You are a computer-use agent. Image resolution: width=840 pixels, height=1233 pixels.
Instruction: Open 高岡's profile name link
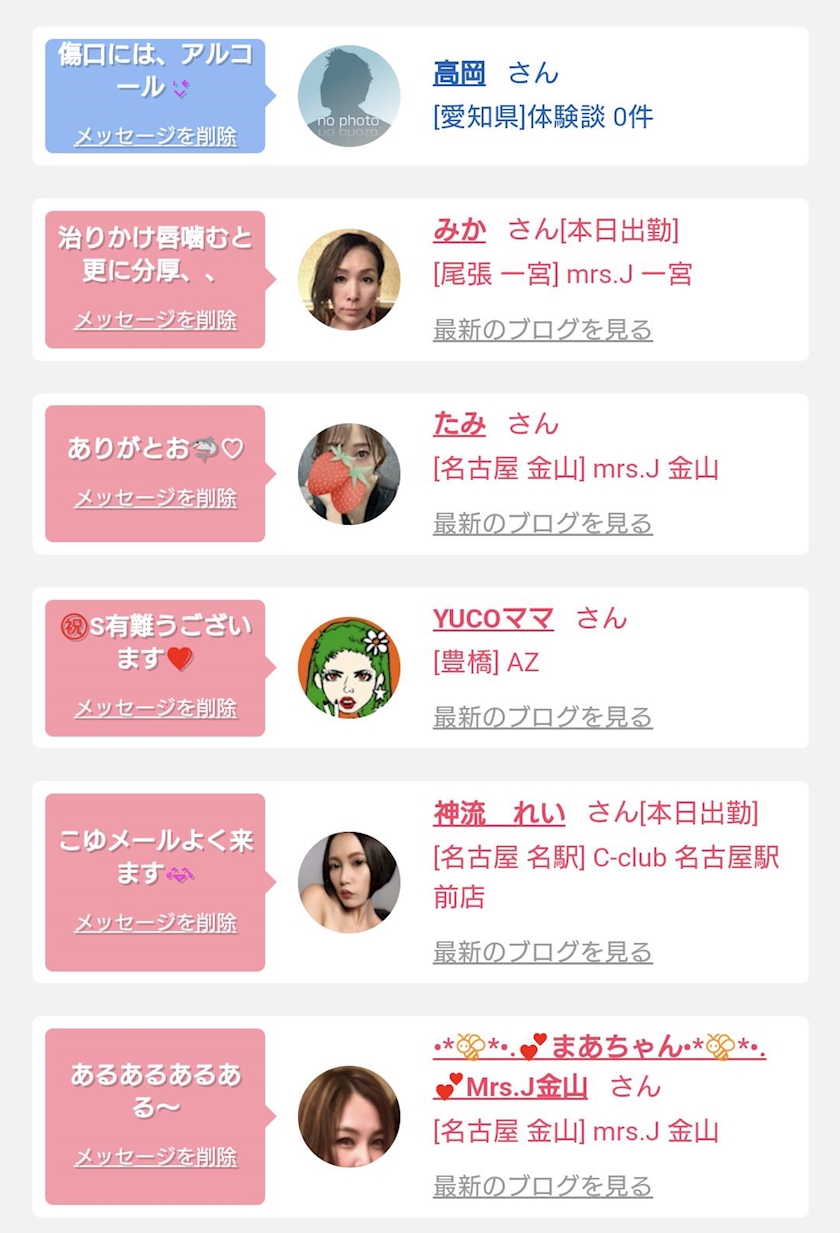[459, 73]
